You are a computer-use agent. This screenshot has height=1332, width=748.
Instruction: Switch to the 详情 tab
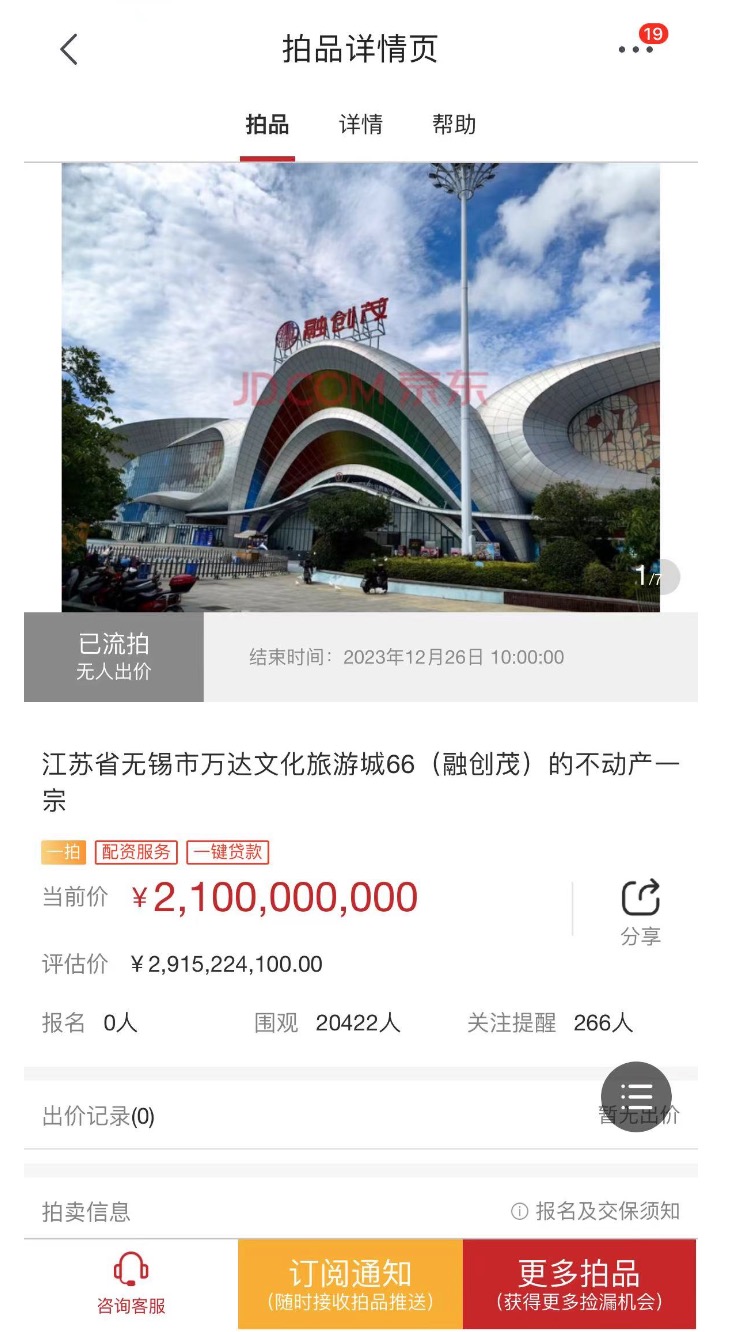tap(360, 125)
